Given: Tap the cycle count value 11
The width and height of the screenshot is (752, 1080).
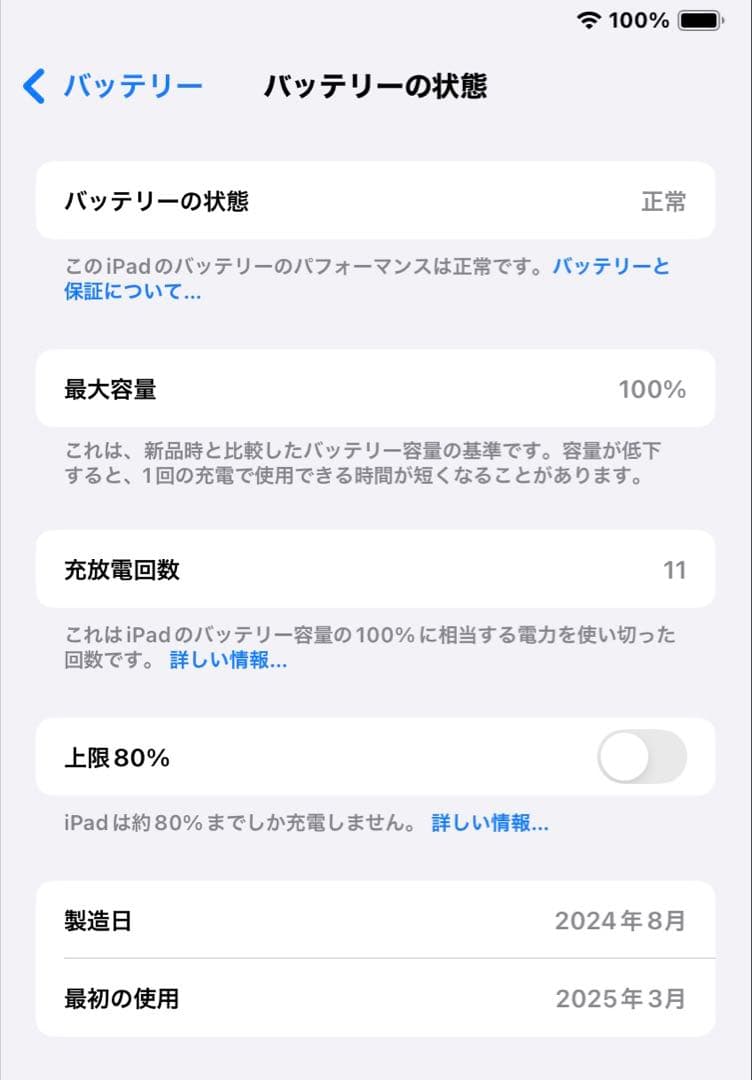Looking at the screenshot, I should click(x=674, y=570).
